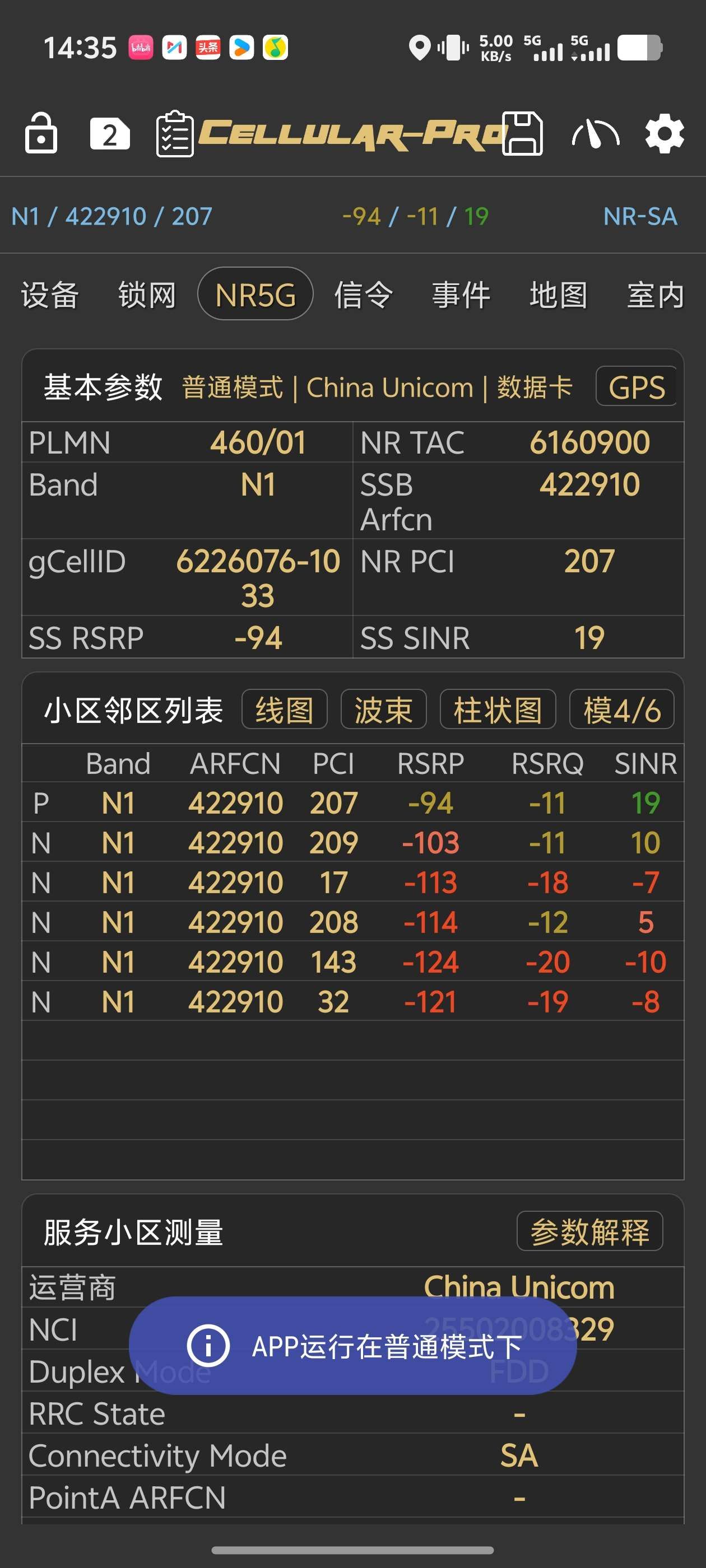The height and width of the screenshot is (1568, 706).
Task: Show the 波束 beam view
Action: [383, 710]
